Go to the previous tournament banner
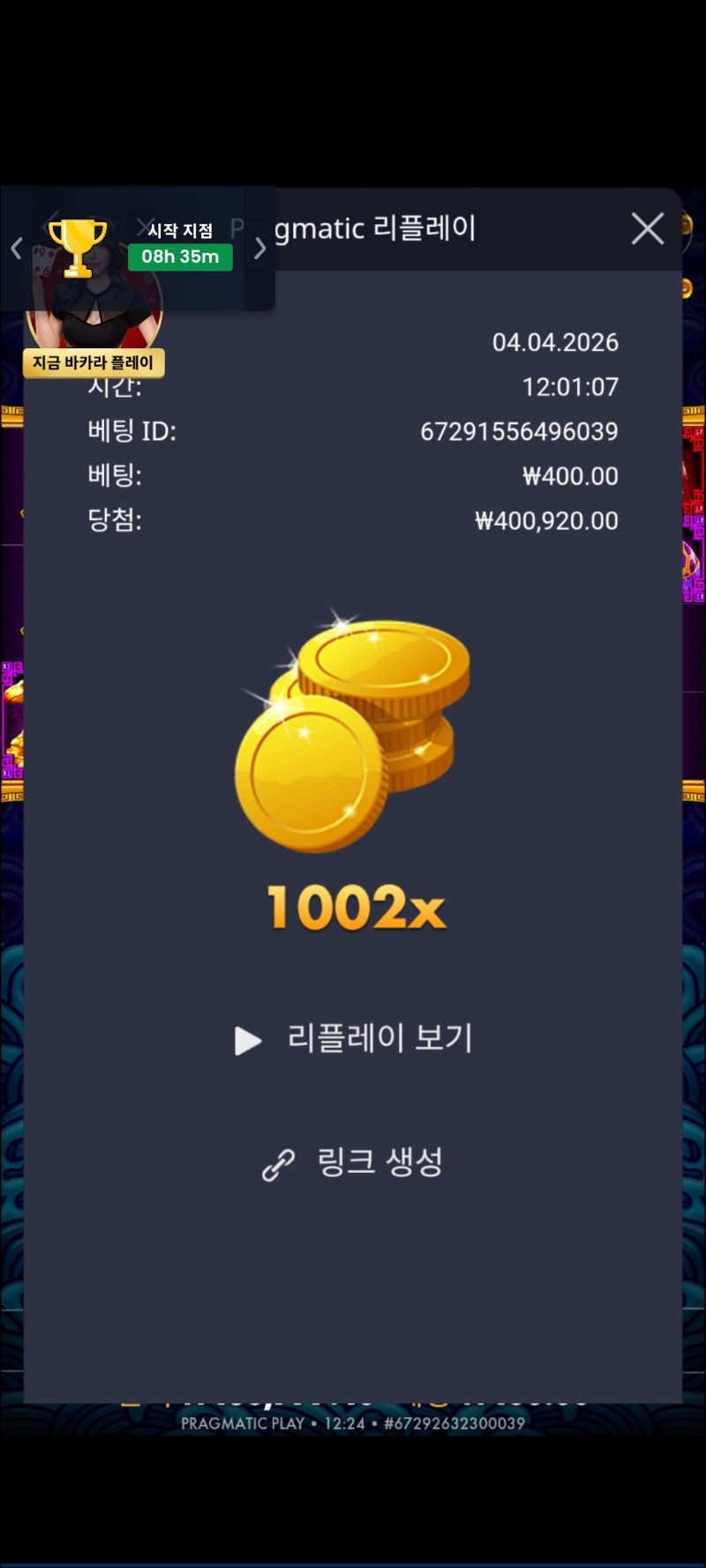Viewport: 706px width, 1568px height. 16,249
